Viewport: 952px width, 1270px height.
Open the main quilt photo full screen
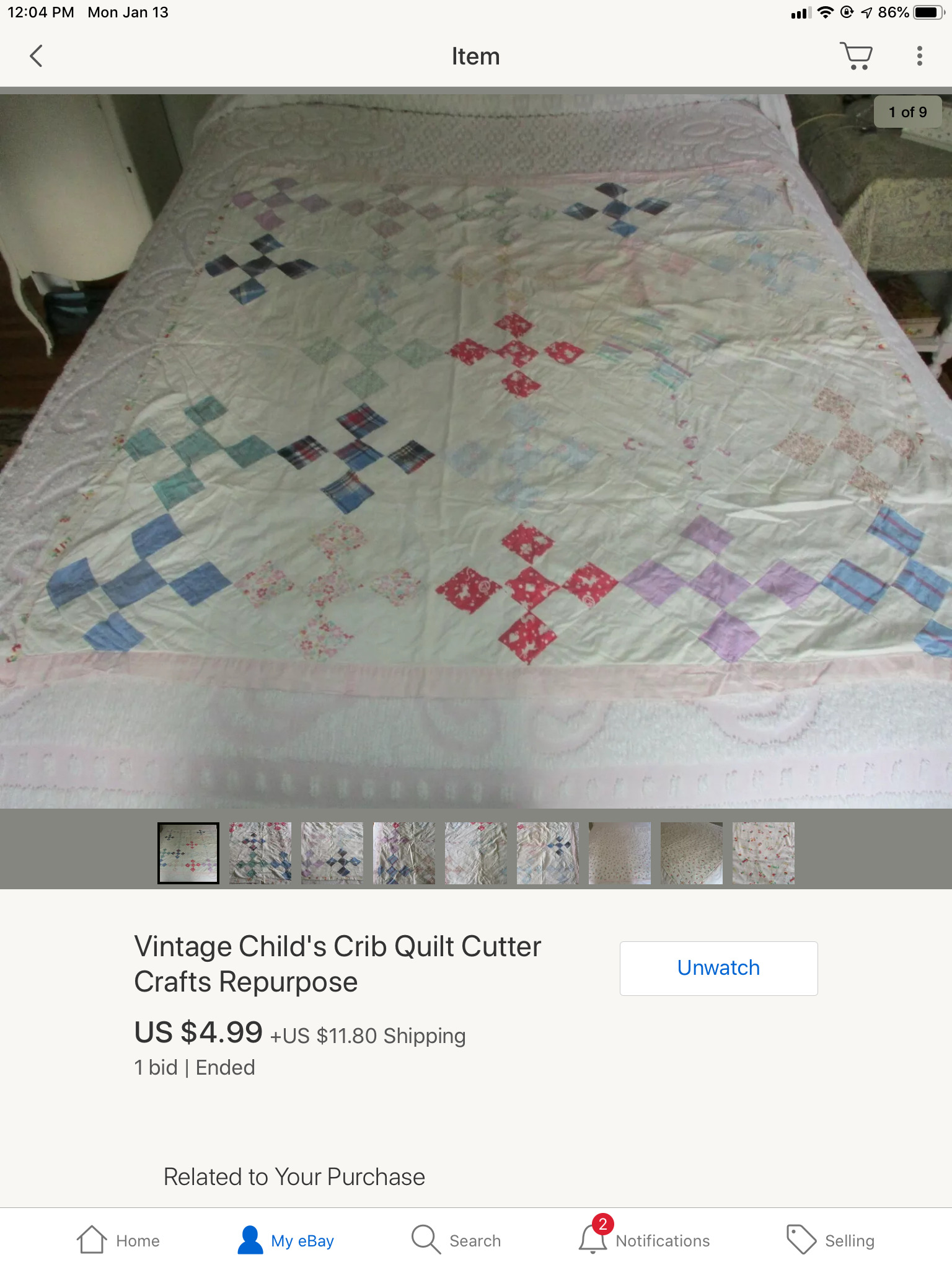coord(476,451)
